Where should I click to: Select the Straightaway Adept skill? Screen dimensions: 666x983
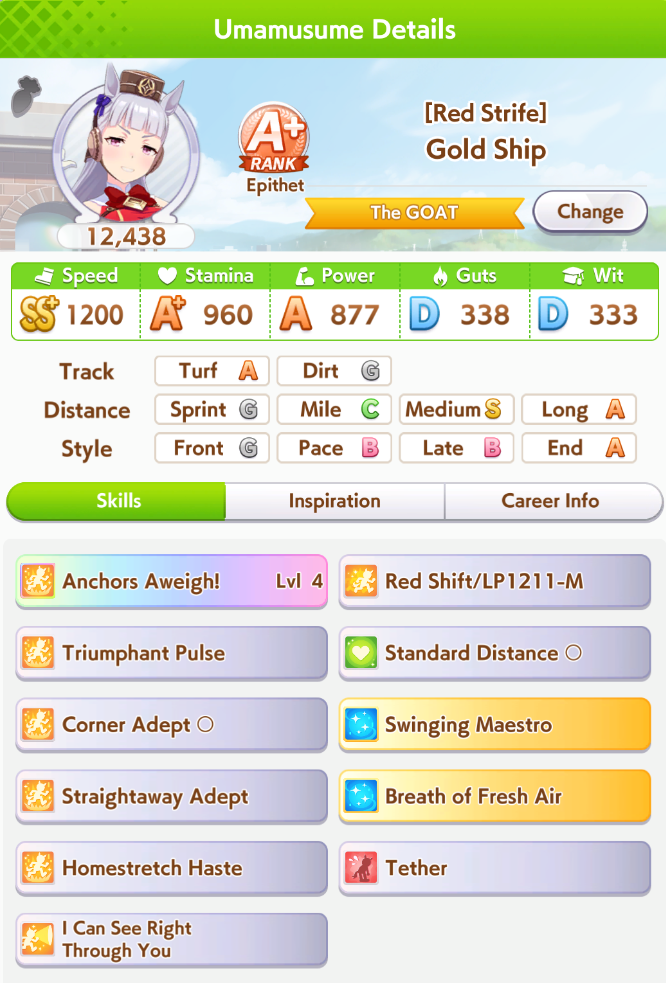click(x=171, y=797)
